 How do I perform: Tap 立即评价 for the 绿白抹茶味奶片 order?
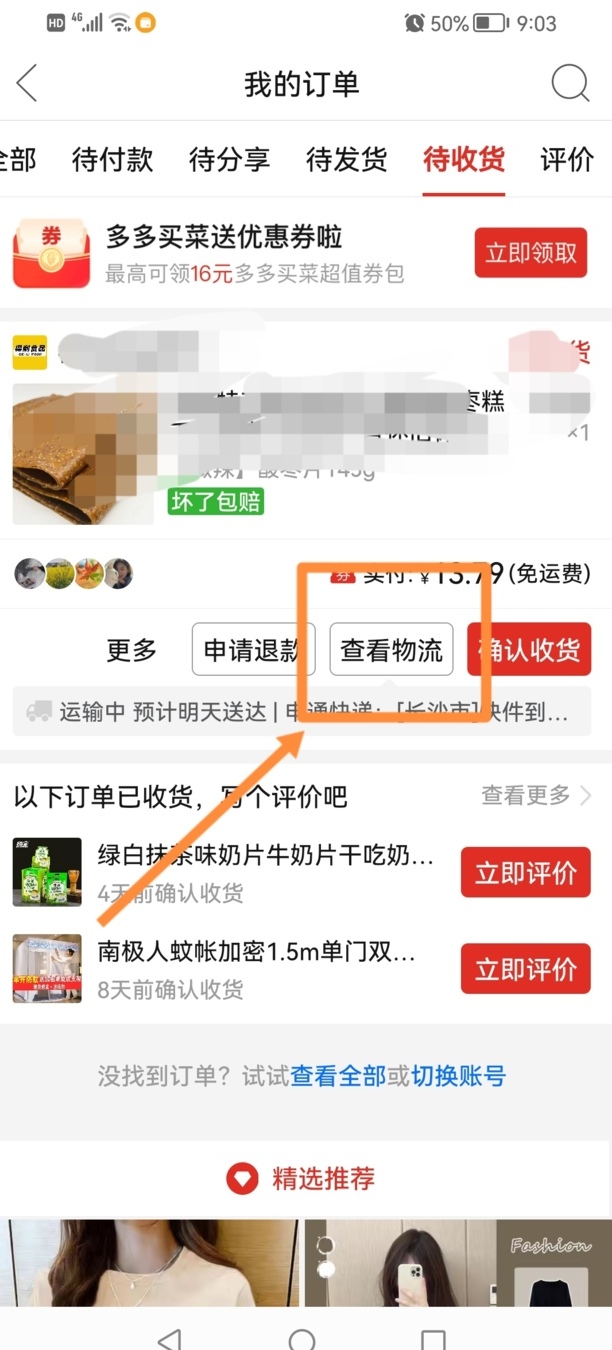pos(525,873)
